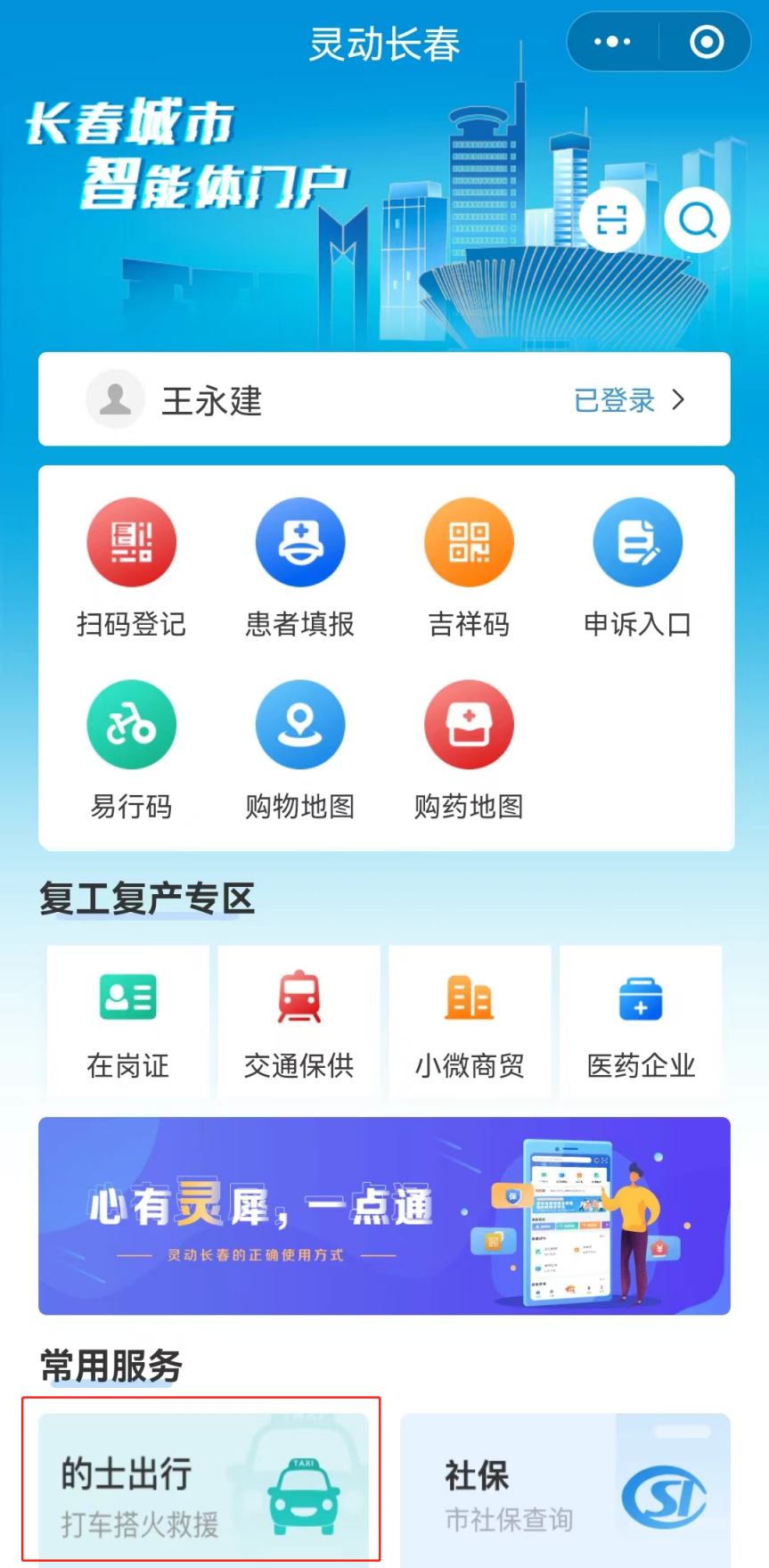Open the search magnifier icon

(697, 219)
